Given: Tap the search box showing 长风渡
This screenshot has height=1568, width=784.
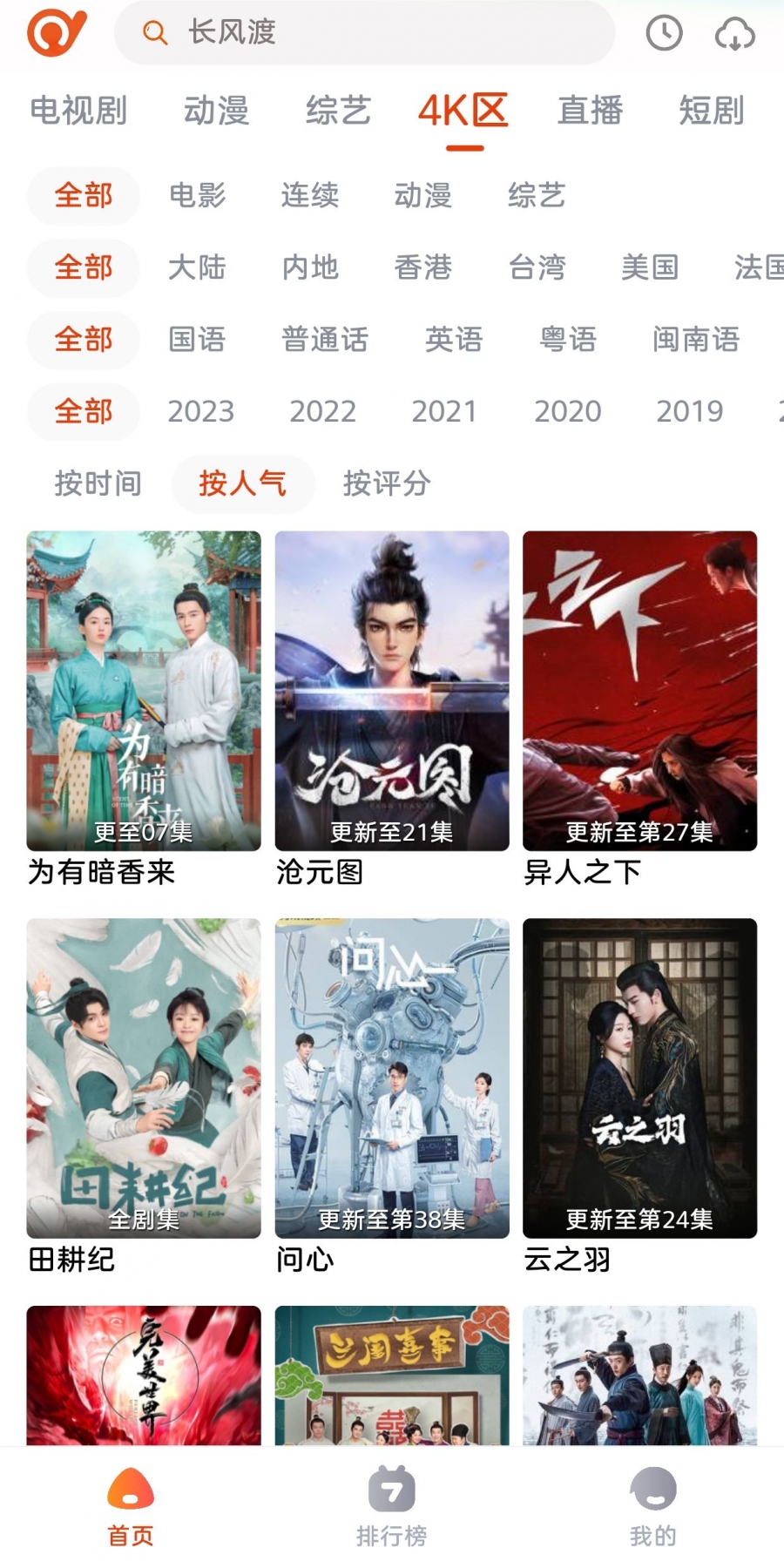Looking at the screenshot, I should (364, 33).
